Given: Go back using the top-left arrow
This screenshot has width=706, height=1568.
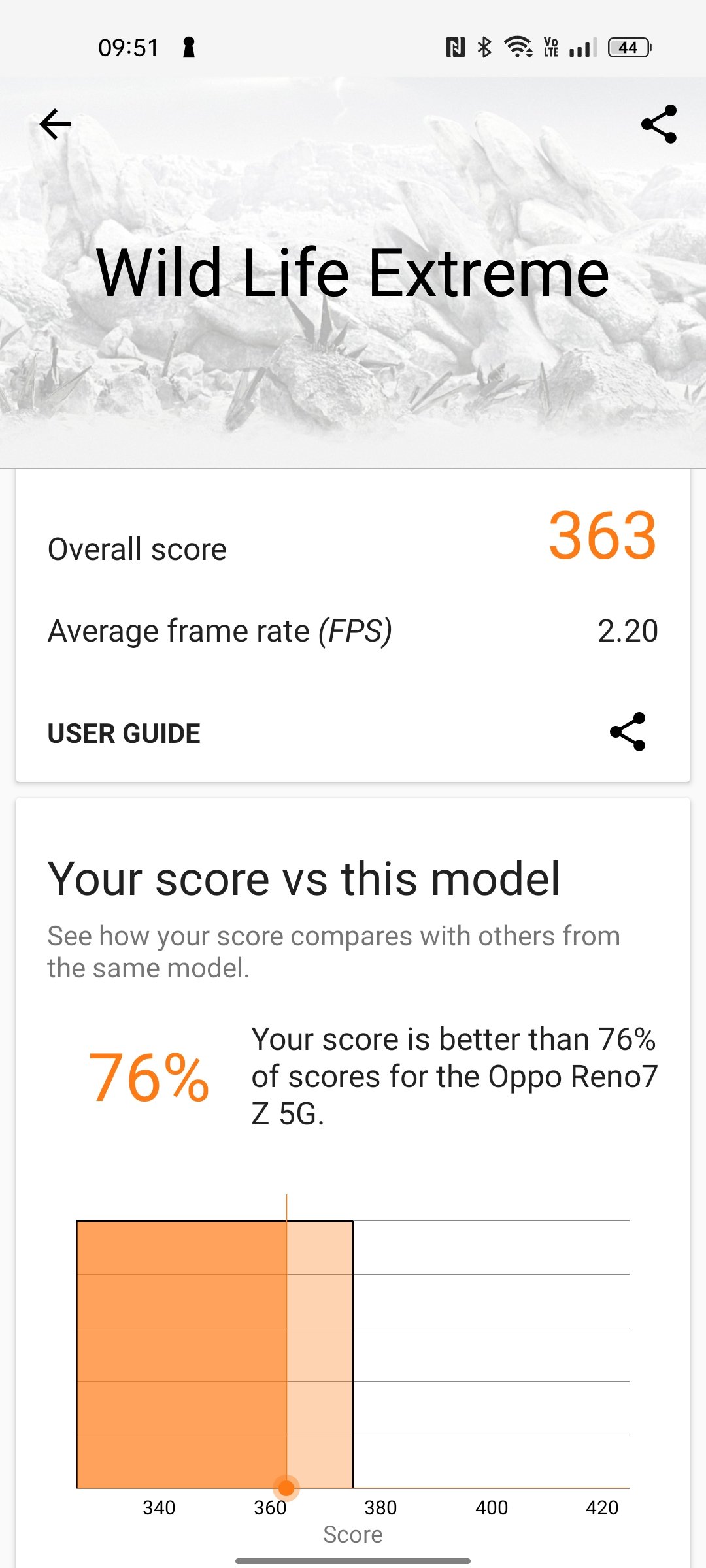Looking at the screenshot, I should tap(55, 124).
